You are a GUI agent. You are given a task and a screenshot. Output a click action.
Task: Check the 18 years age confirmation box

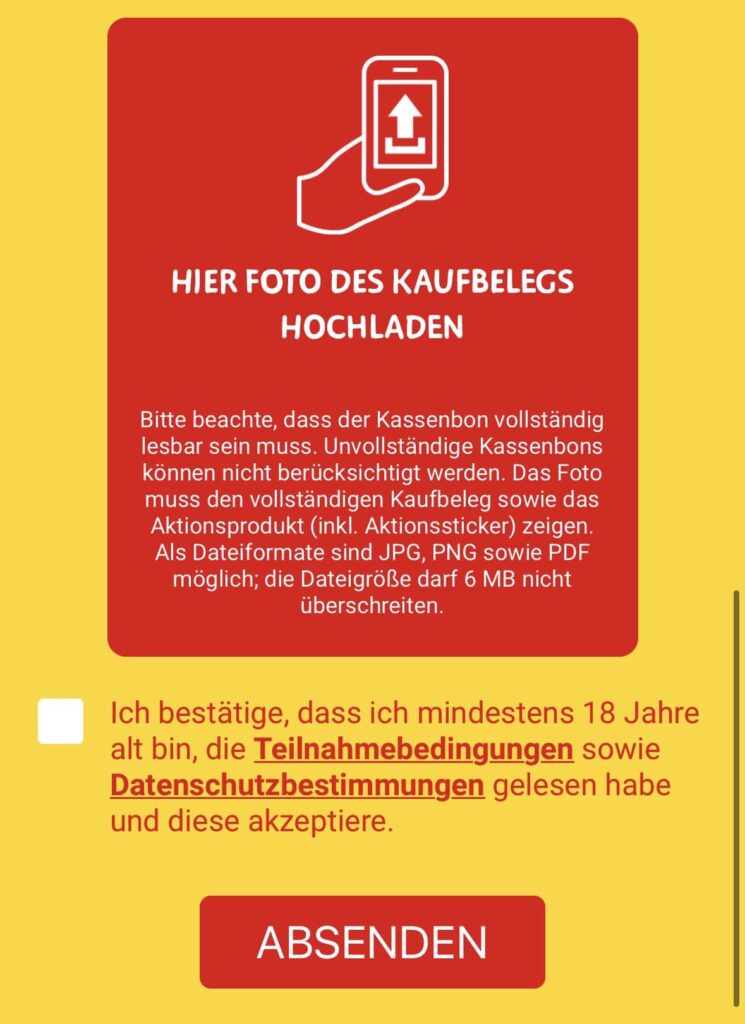point(61,721)
